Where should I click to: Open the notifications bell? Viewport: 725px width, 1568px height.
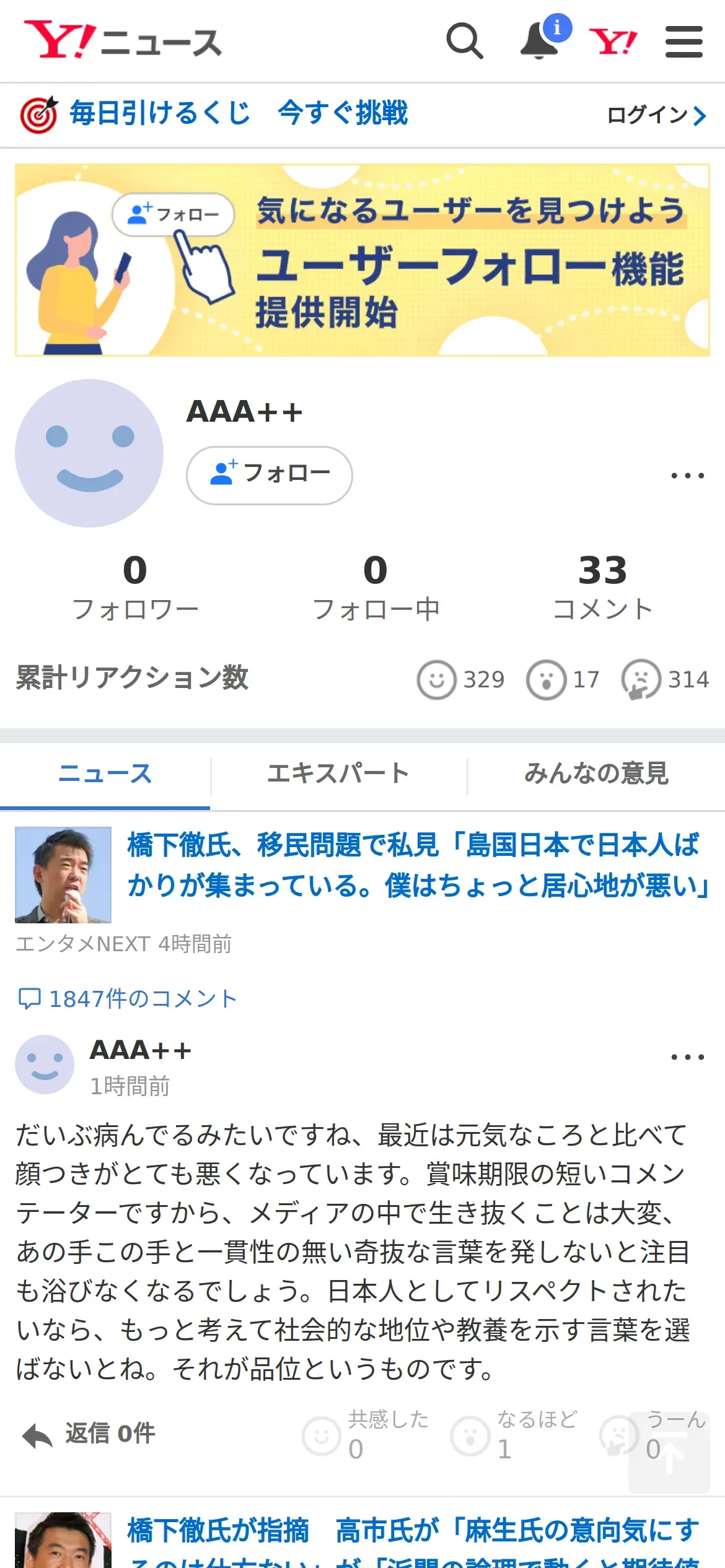(539, 41)
